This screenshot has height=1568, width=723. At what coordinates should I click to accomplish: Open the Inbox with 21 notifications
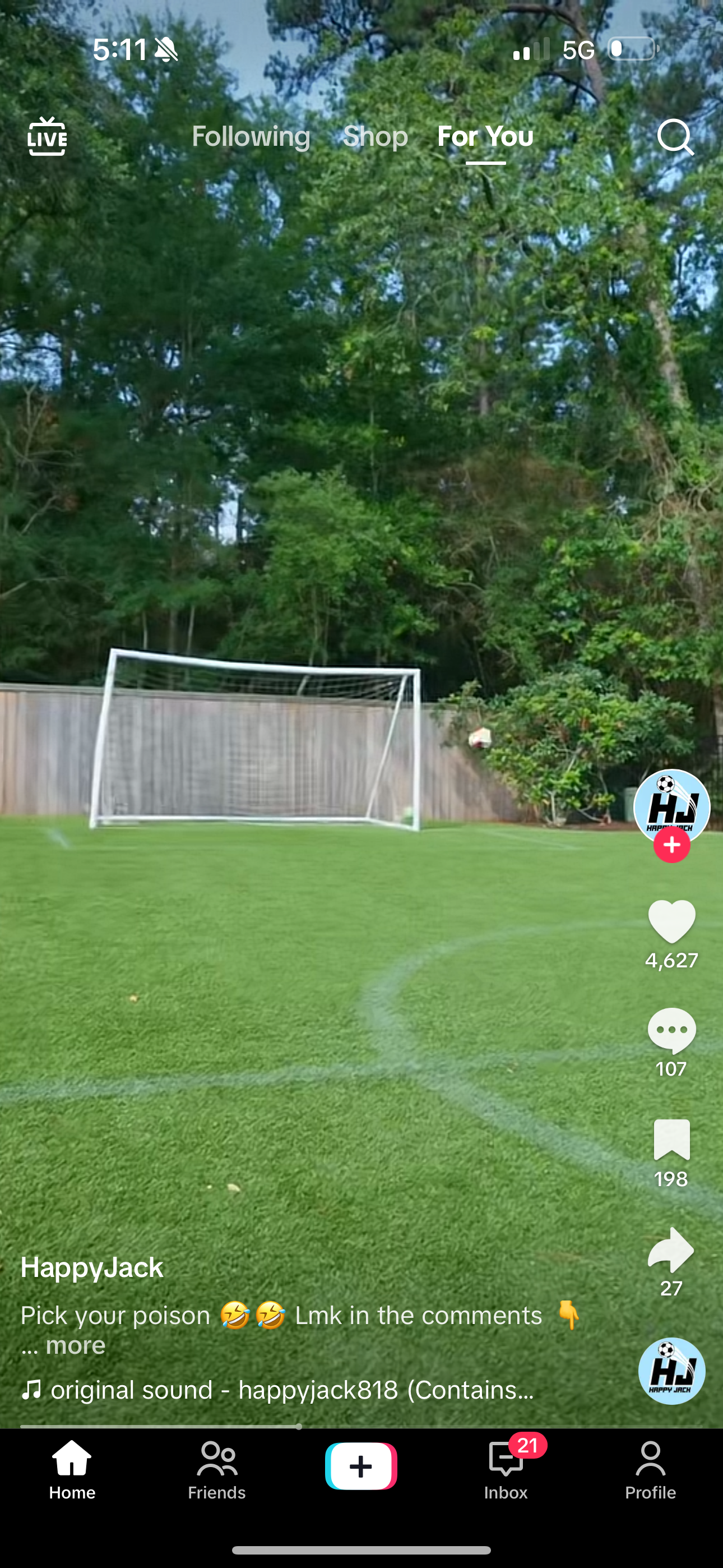[506, 1469]
